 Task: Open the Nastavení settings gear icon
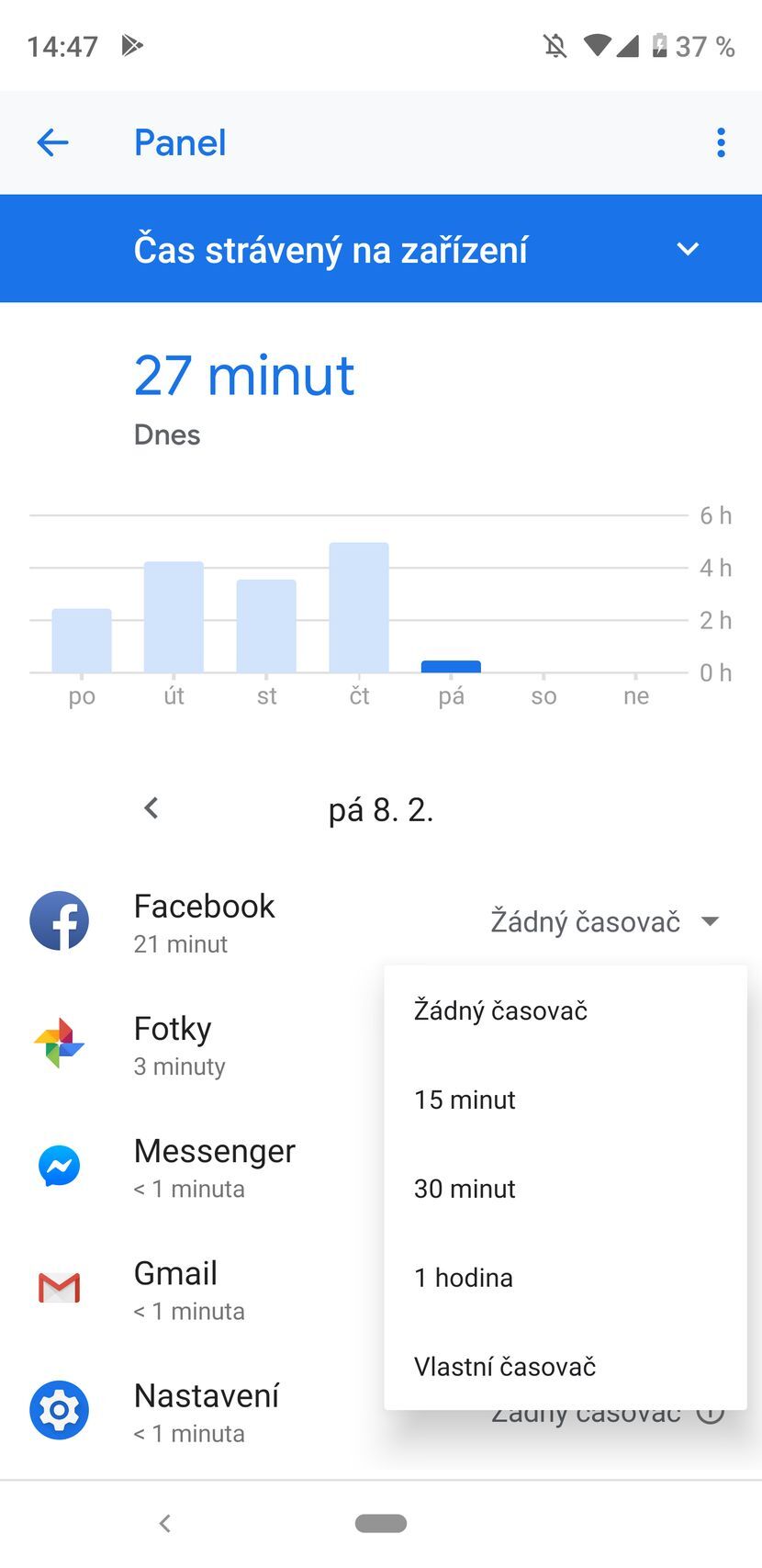click(x=59, y=1410)
